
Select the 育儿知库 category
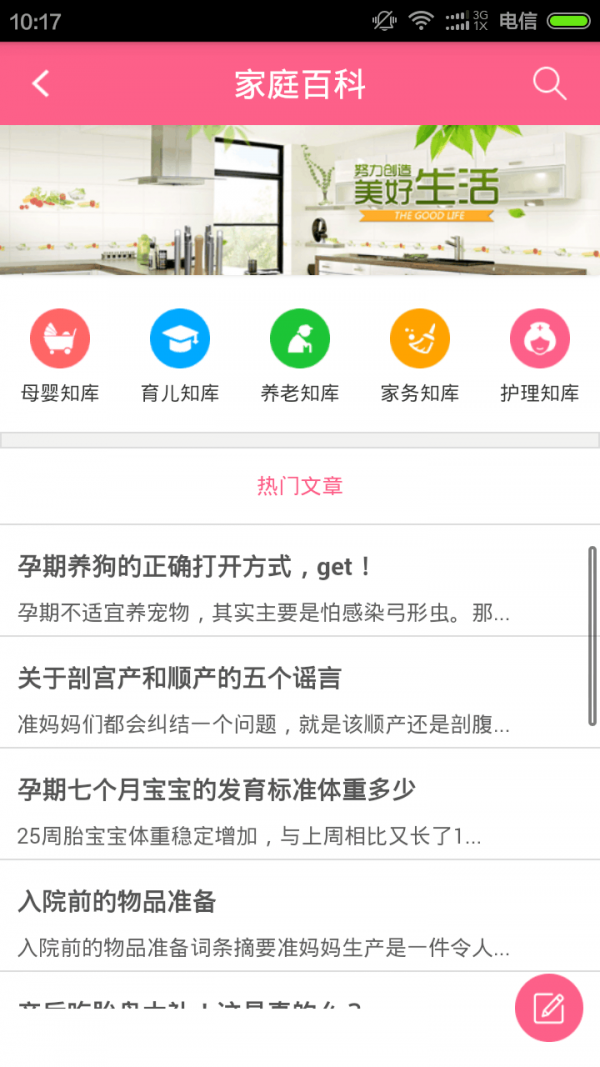coord(180,356)
